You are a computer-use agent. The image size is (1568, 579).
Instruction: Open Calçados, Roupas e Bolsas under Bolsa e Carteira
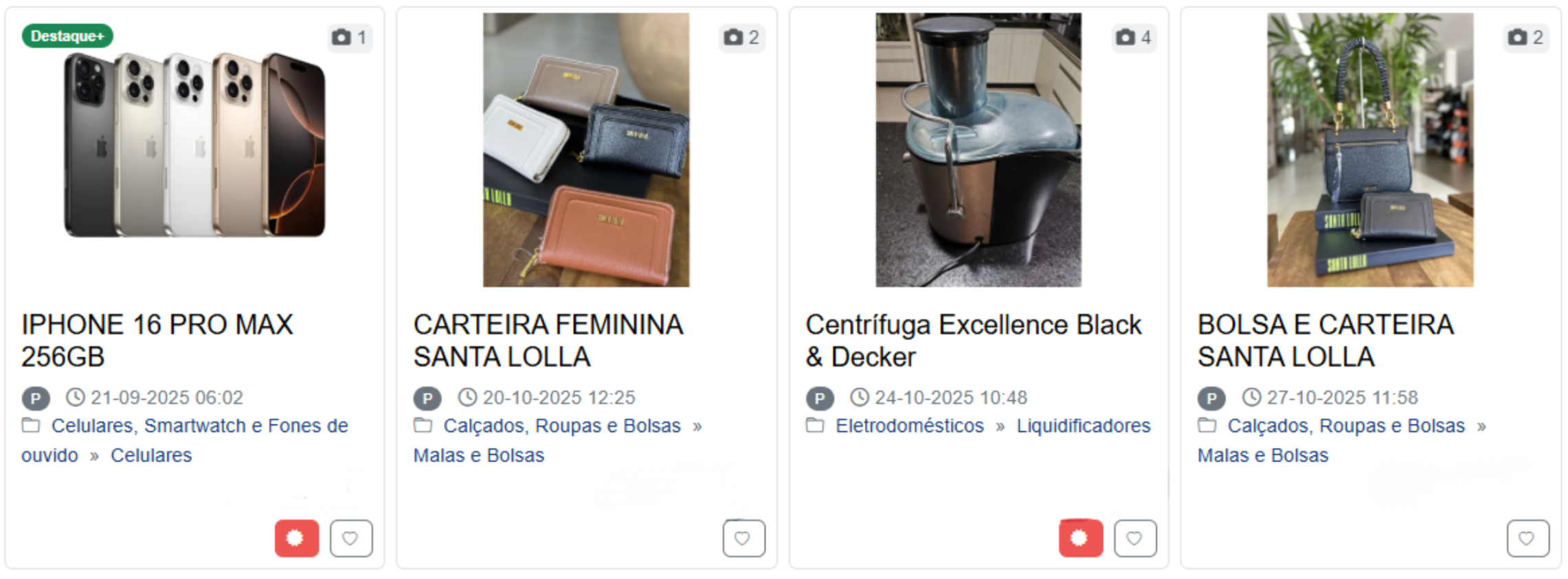tap(1345, 426)
